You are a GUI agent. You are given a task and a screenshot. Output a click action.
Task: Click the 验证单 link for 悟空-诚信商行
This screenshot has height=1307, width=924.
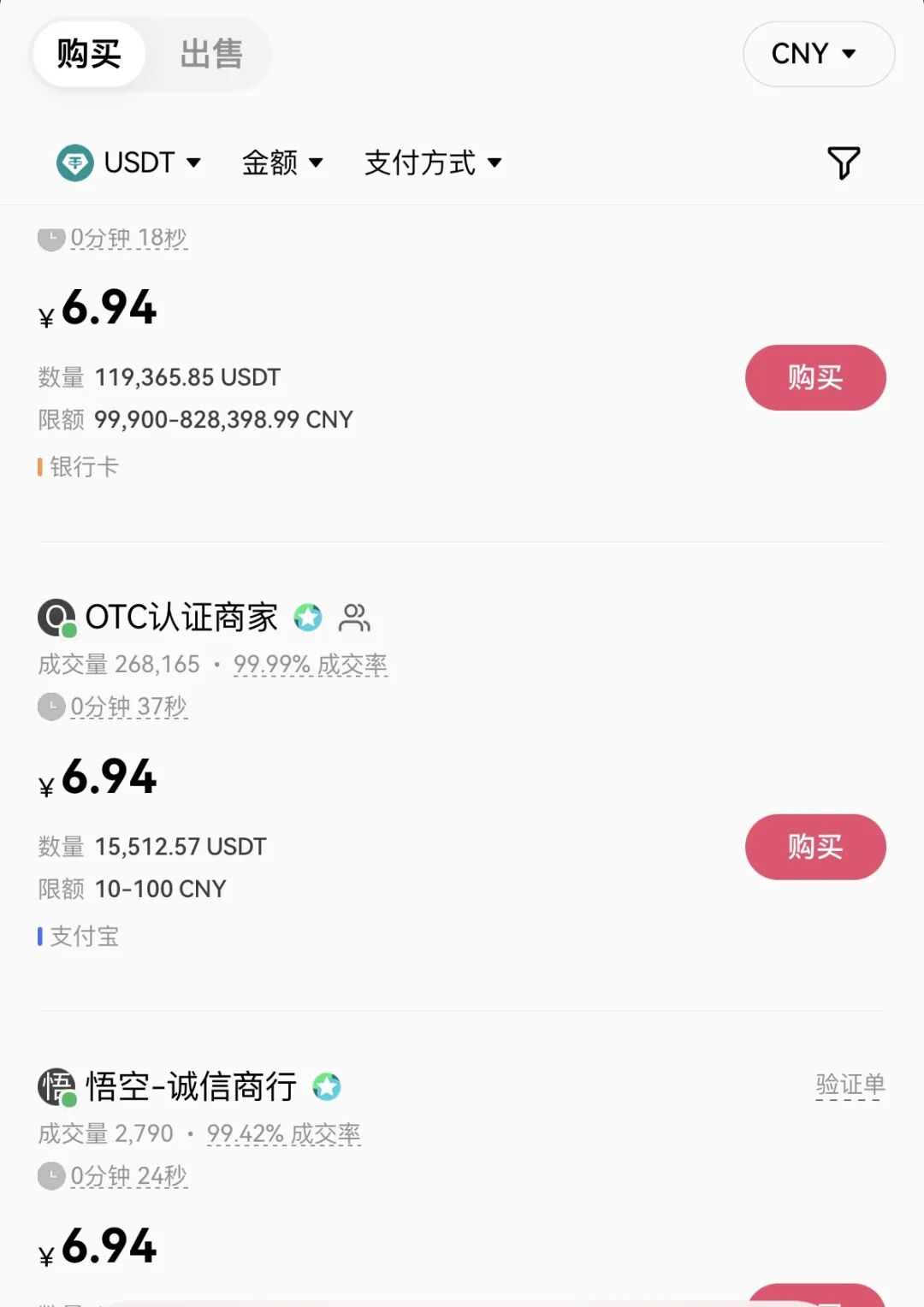click(x=849, y=1085)
